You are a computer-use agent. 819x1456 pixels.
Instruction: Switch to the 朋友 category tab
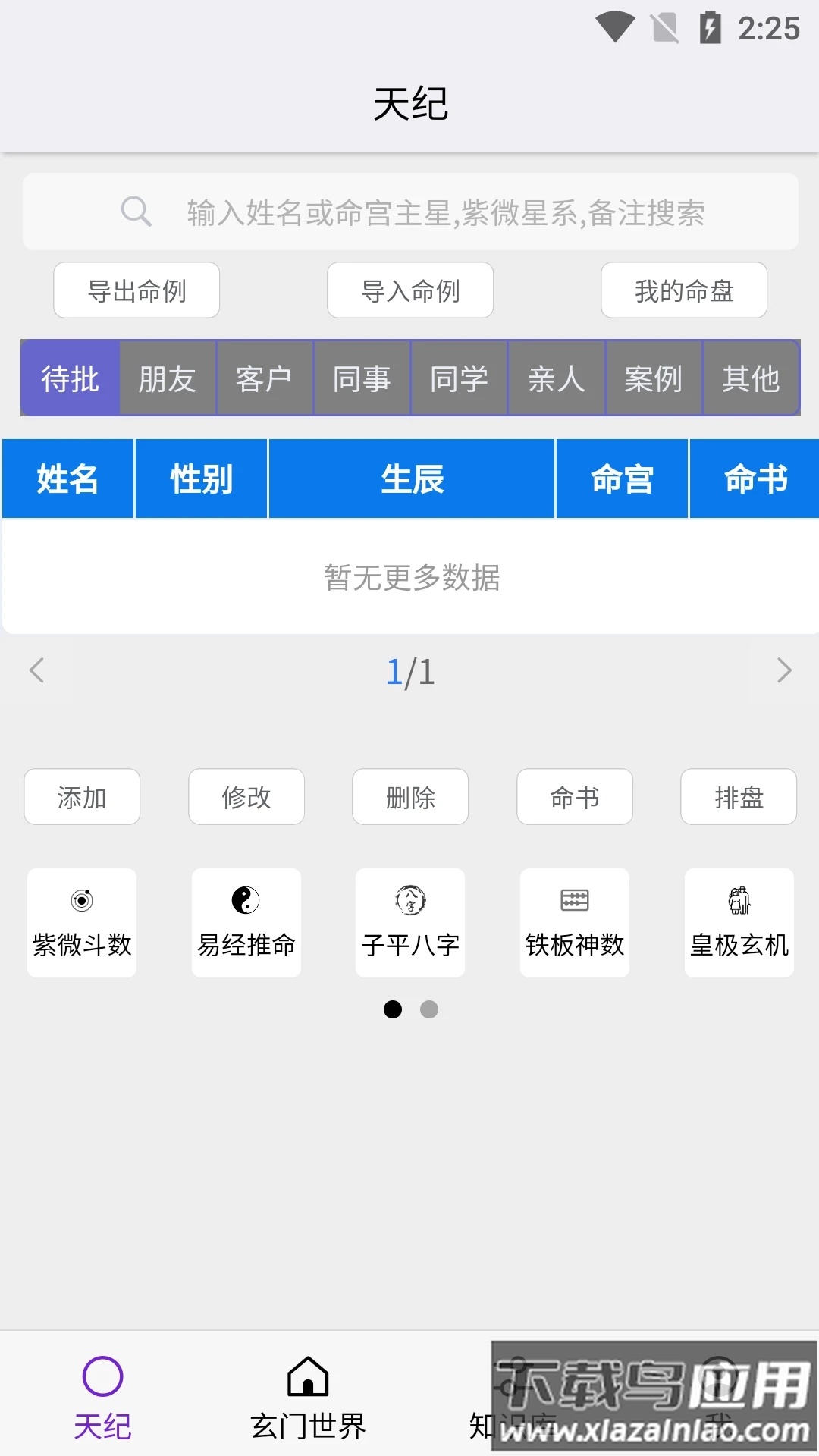point(167,378)
